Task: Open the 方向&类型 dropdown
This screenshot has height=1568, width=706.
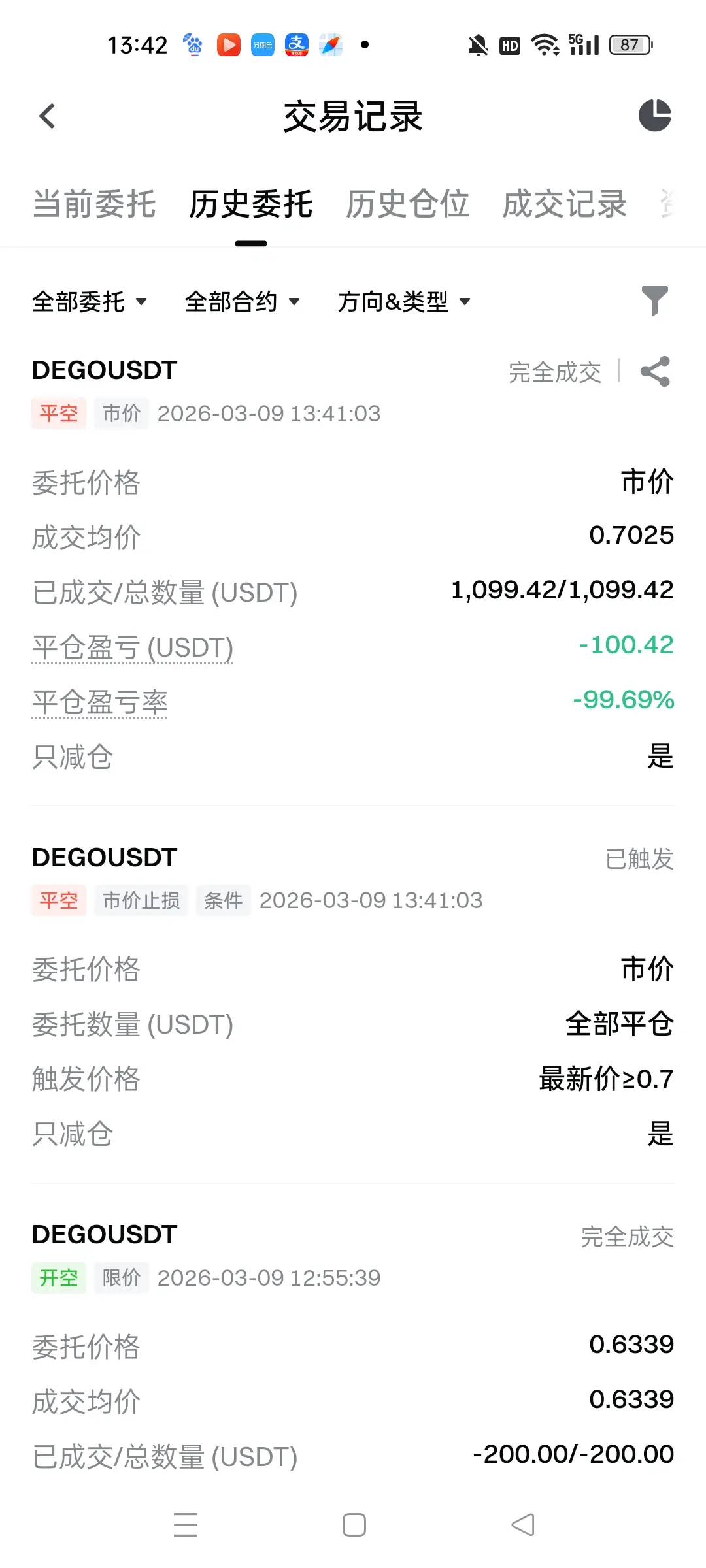Action: (x=404, y=302)
